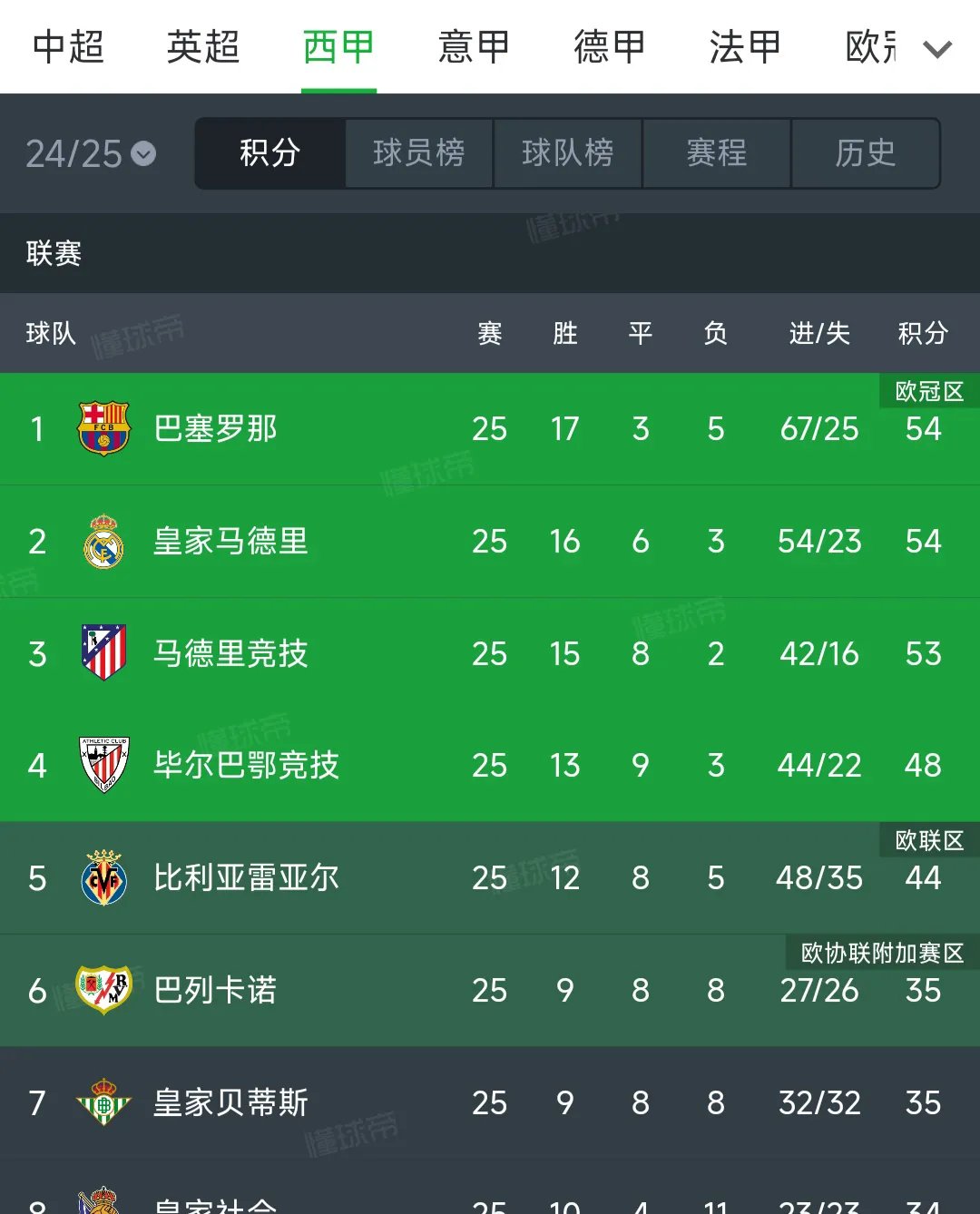This screenshot has height=1214, width=980.
Task: View the 赛程 schedule tab
Action: tap(717, 153)
